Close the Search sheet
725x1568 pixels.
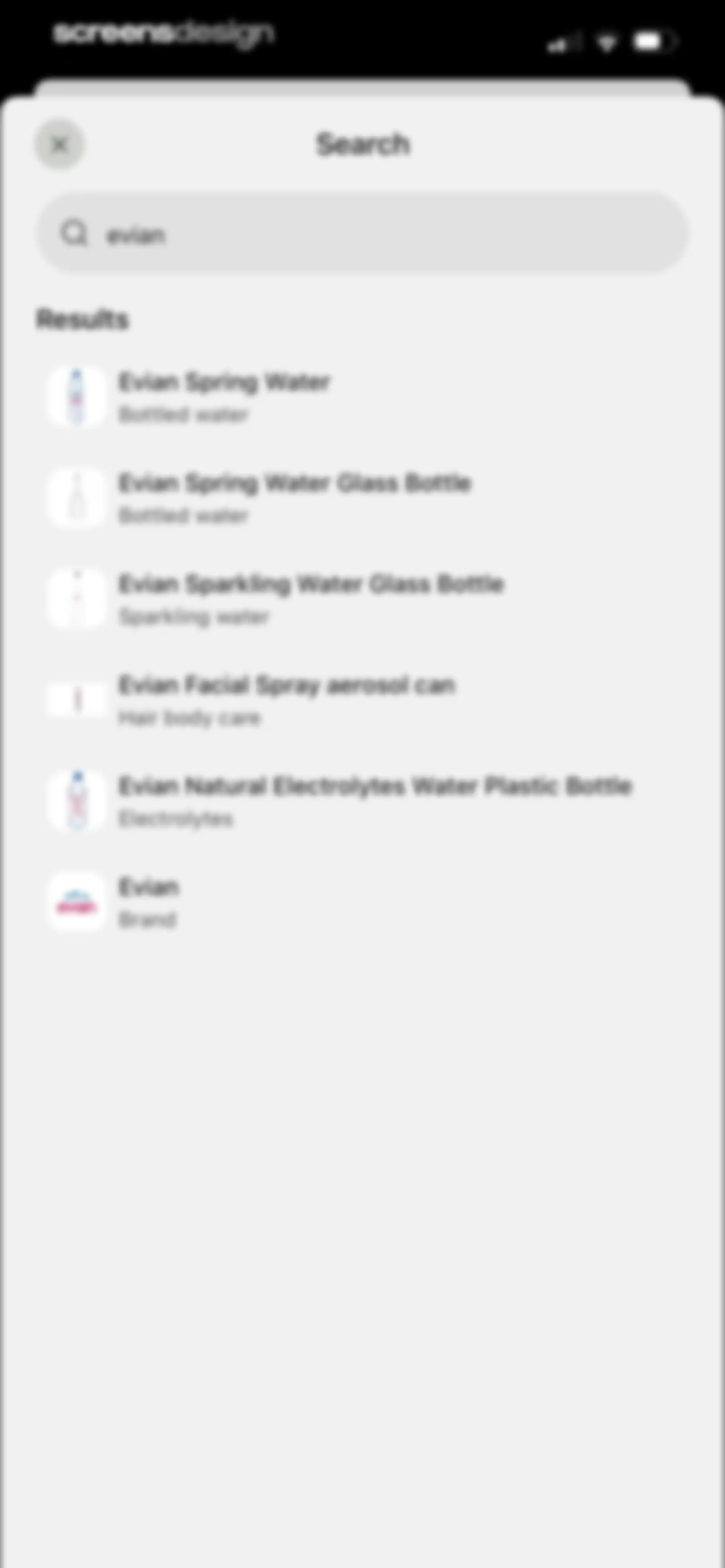tap(59, 145)
